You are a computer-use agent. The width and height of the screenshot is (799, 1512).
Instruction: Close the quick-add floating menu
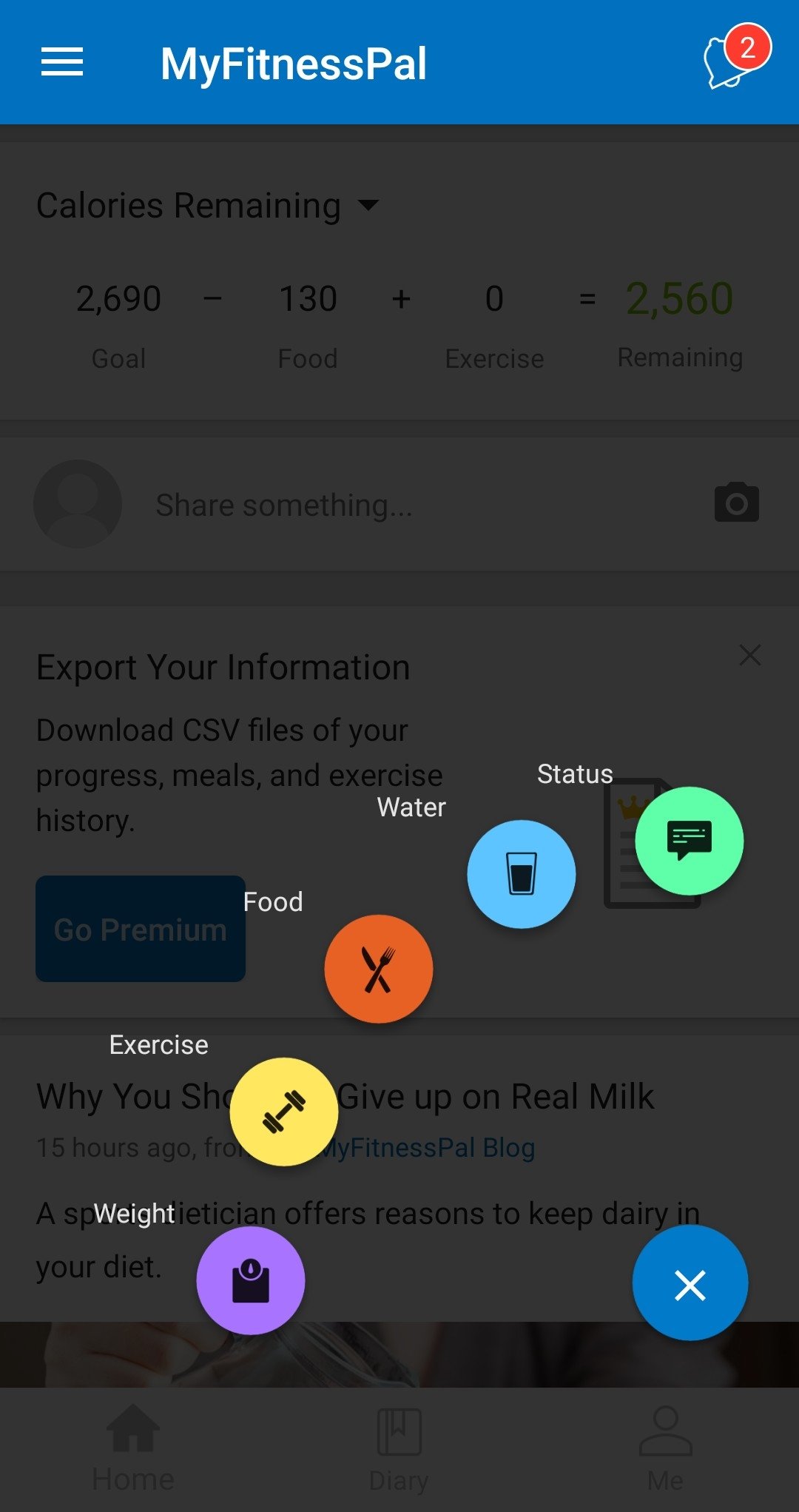[x=690, y=1283]
